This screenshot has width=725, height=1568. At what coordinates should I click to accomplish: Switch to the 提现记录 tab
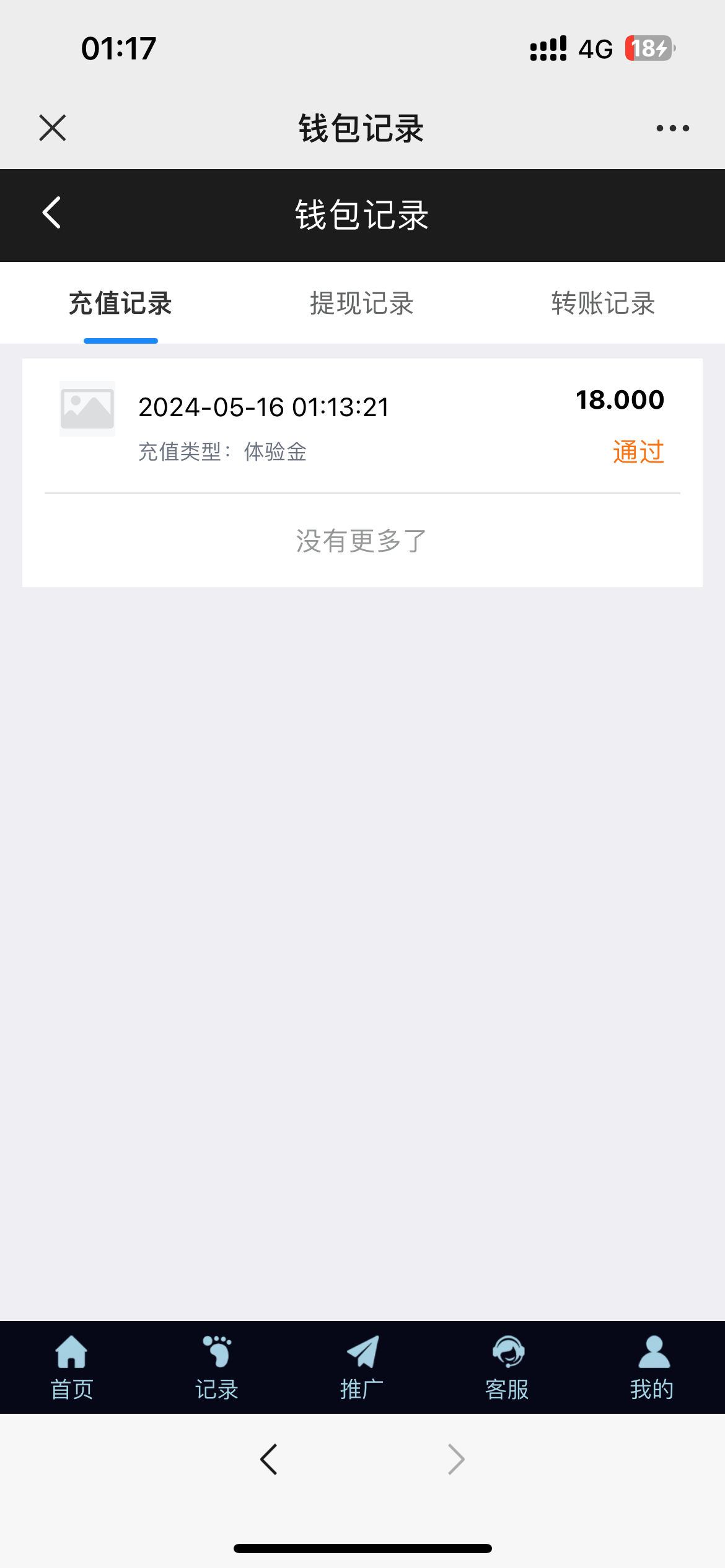362,303
